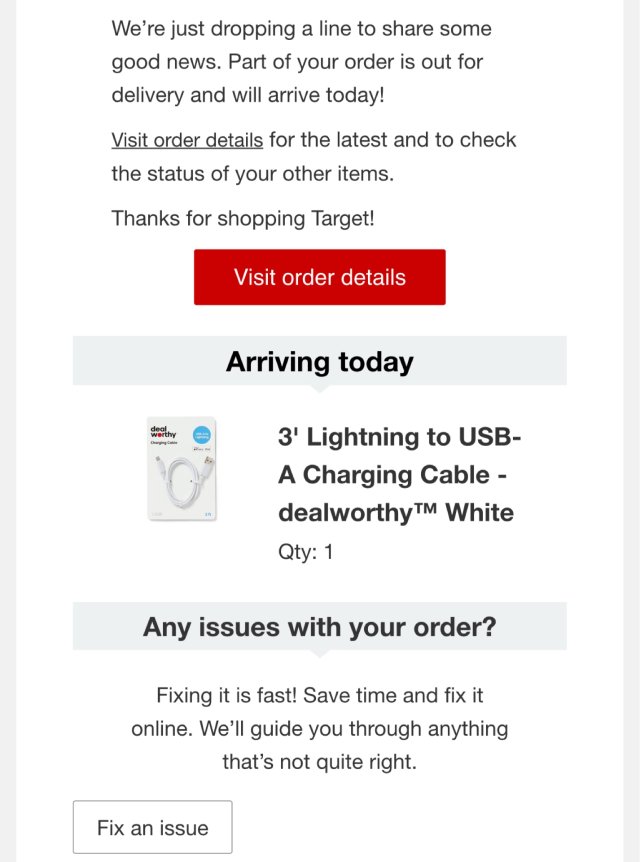Tap the Fix an issue button

(153, 827)
